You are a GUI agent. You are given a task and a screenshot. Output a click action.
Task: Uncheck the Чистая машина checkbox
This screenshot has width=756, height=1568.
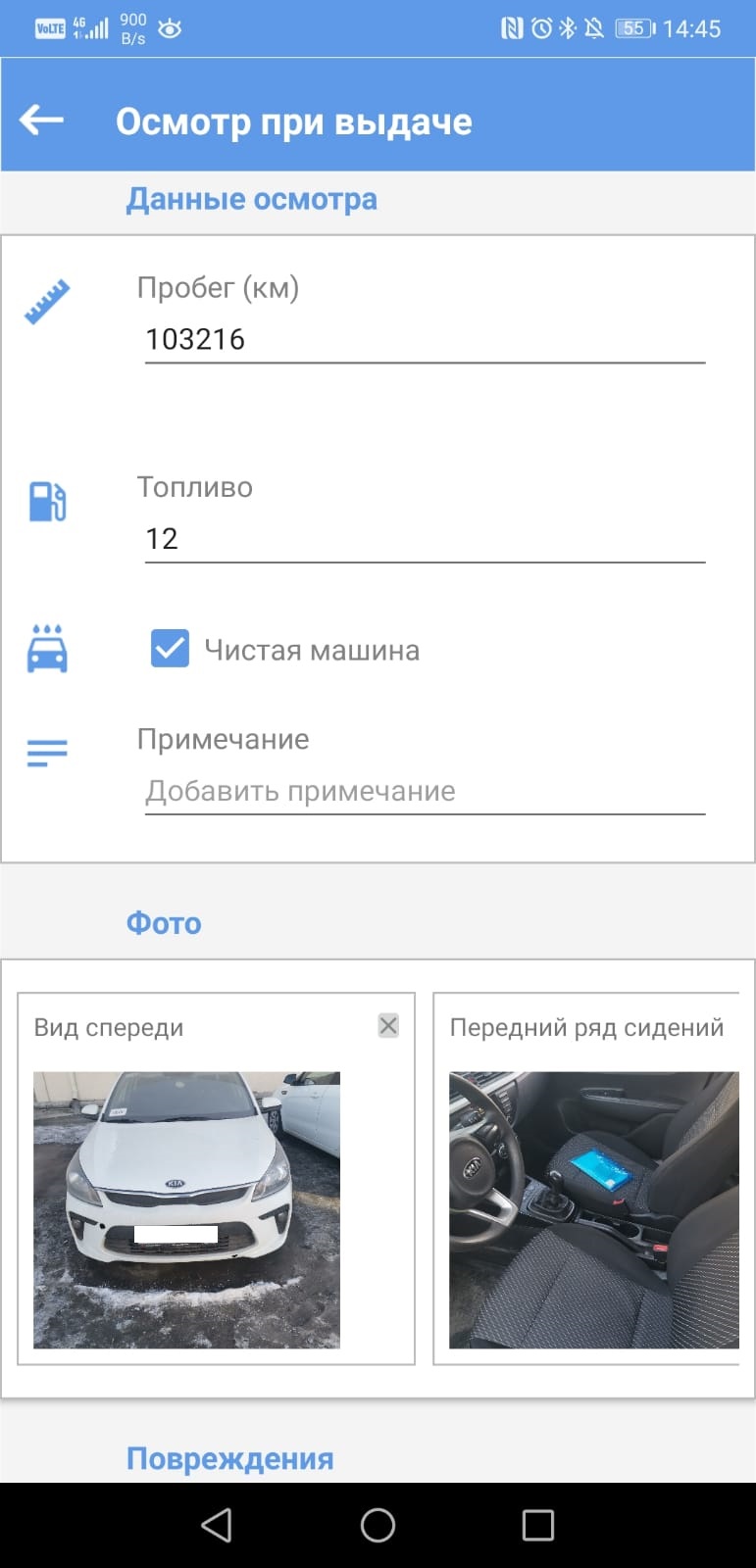pyautogui.click(x=170, y=649)
